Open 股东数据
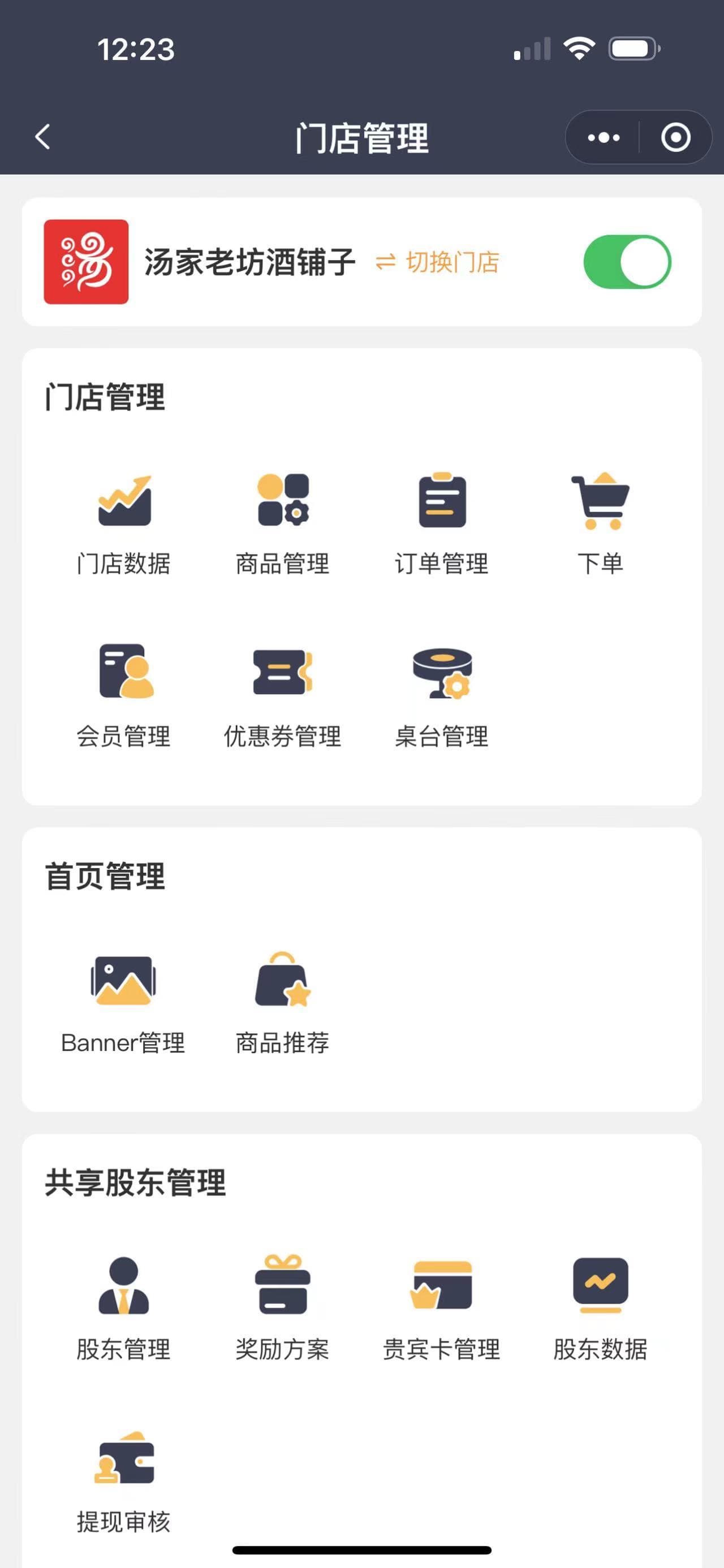Viewport: 724px width, 1568px height. [x=600, y=1309]
